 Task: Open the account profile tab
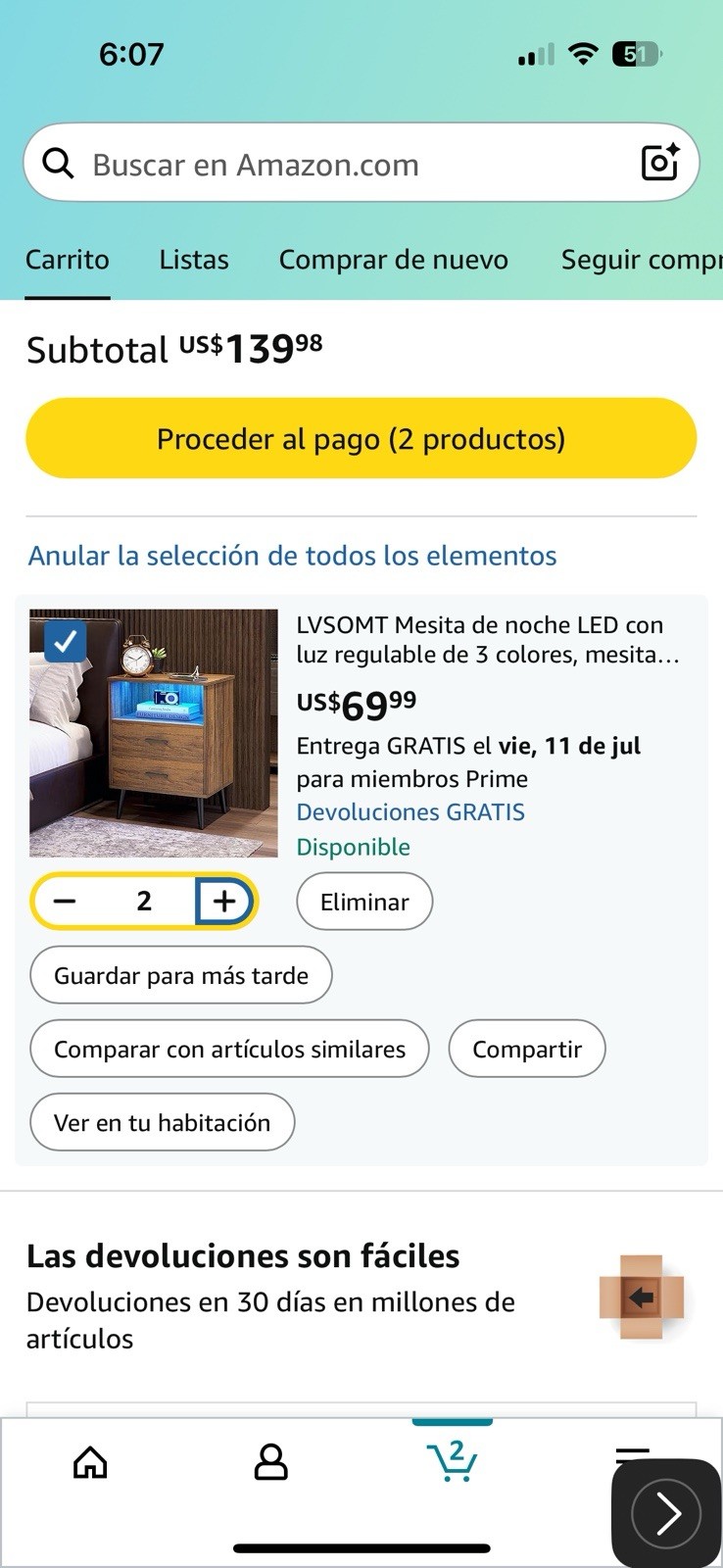pos(270,1462)
